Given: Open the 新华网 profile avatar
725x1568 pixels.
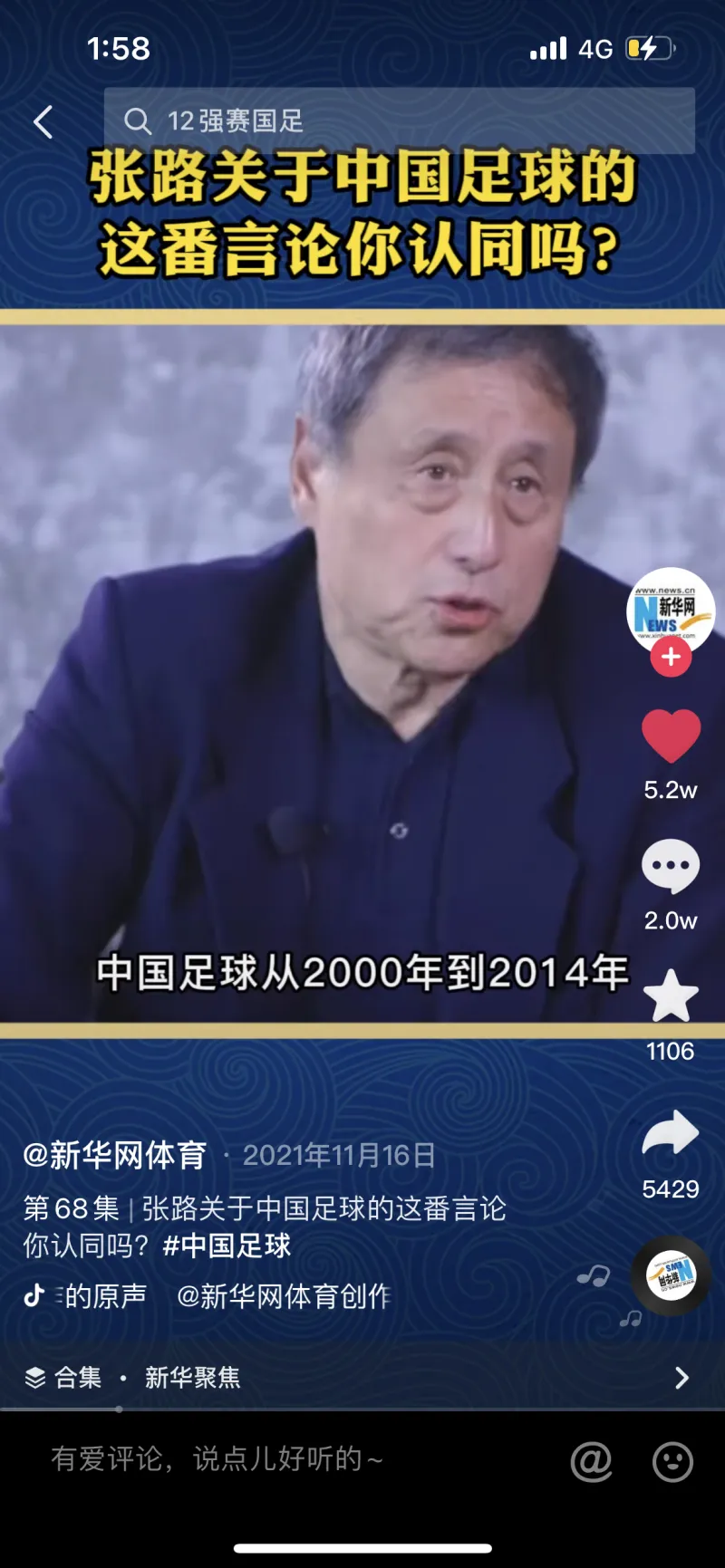Looking at the screenshot, I should click(671, 611).
